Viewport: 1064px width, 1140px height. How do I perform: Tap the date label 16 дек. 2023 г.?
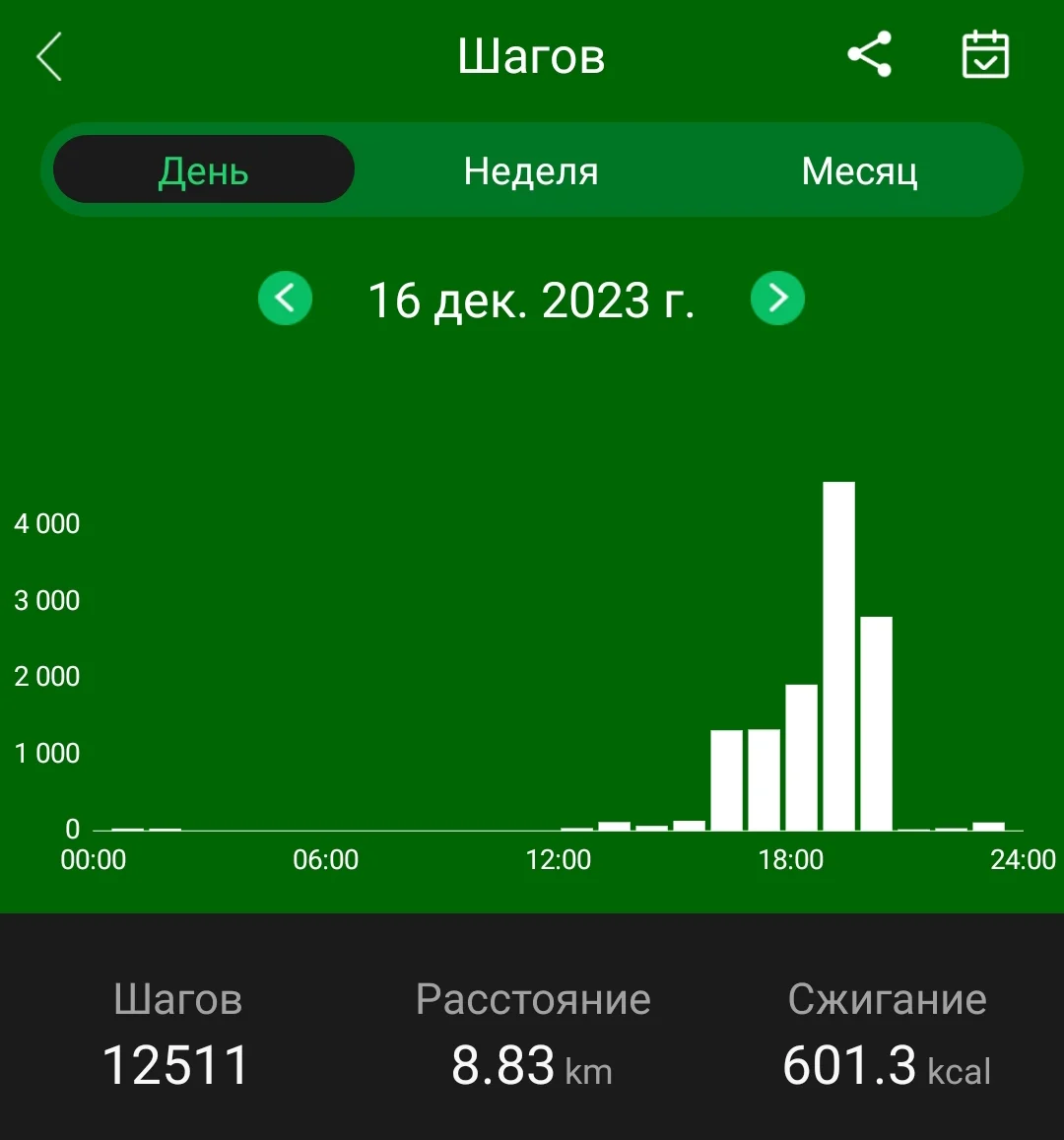point(532,301)
